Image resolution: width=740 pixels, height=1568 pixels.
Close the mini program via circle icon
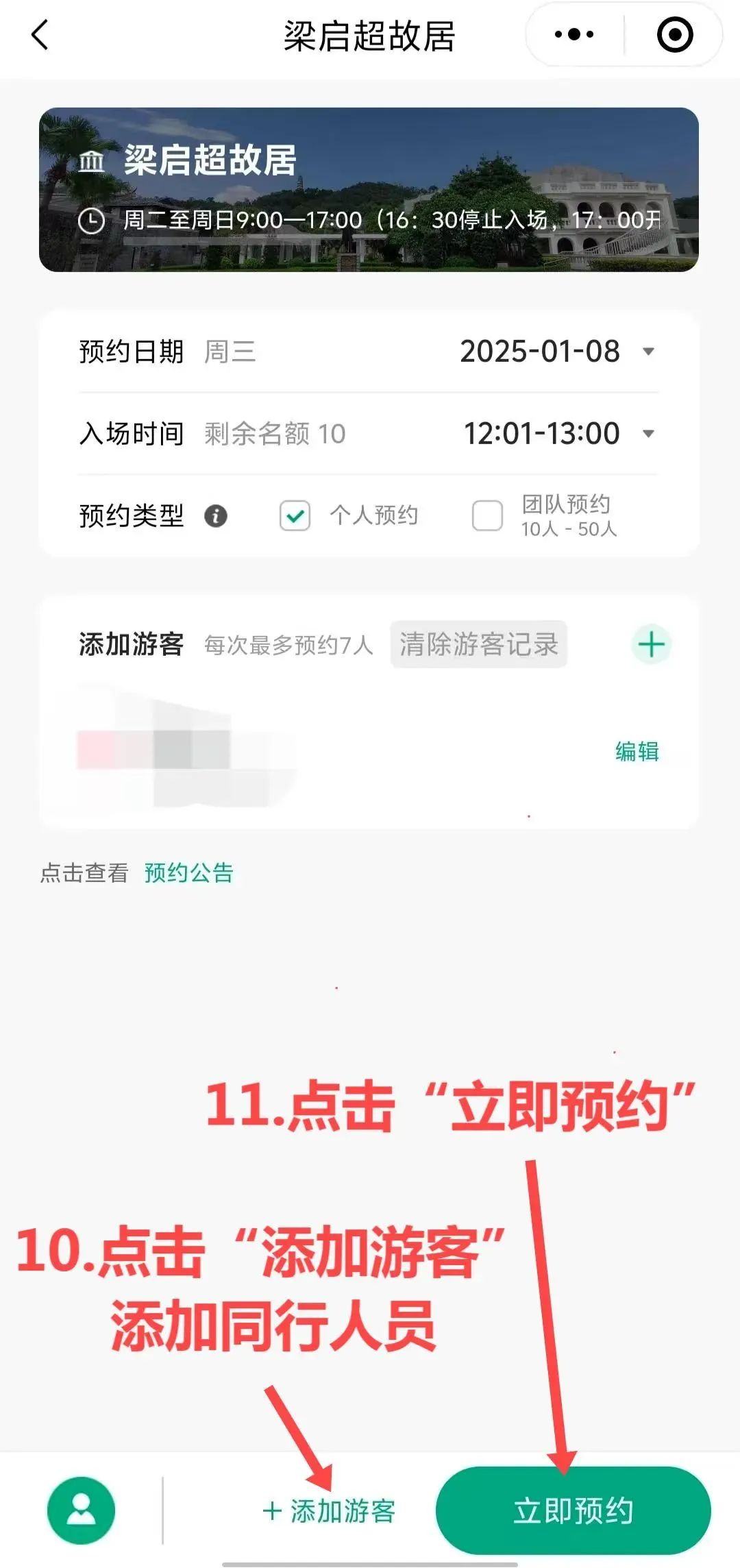(x=675, y=35)
